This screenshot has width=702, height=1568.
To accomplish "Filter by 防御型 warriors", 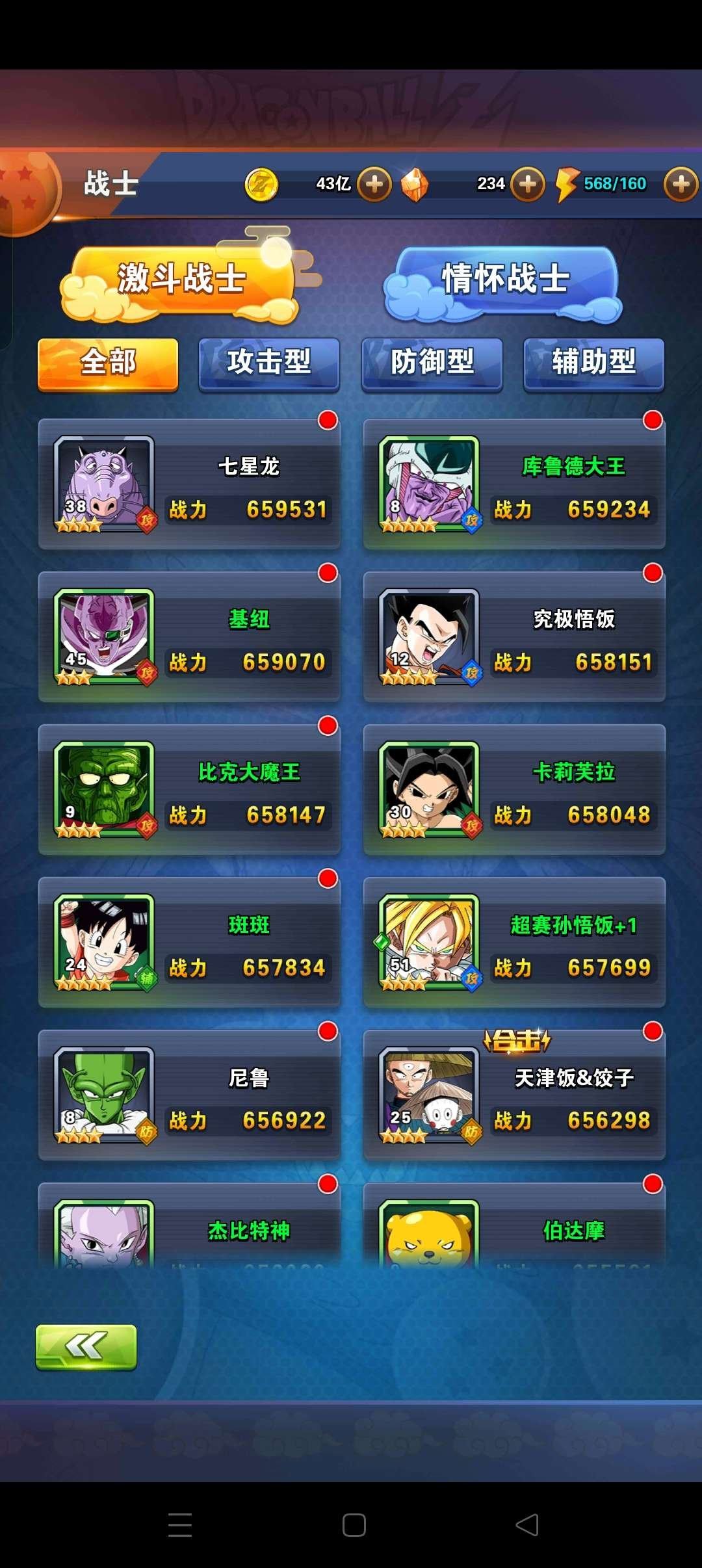I will pos(432,363).
